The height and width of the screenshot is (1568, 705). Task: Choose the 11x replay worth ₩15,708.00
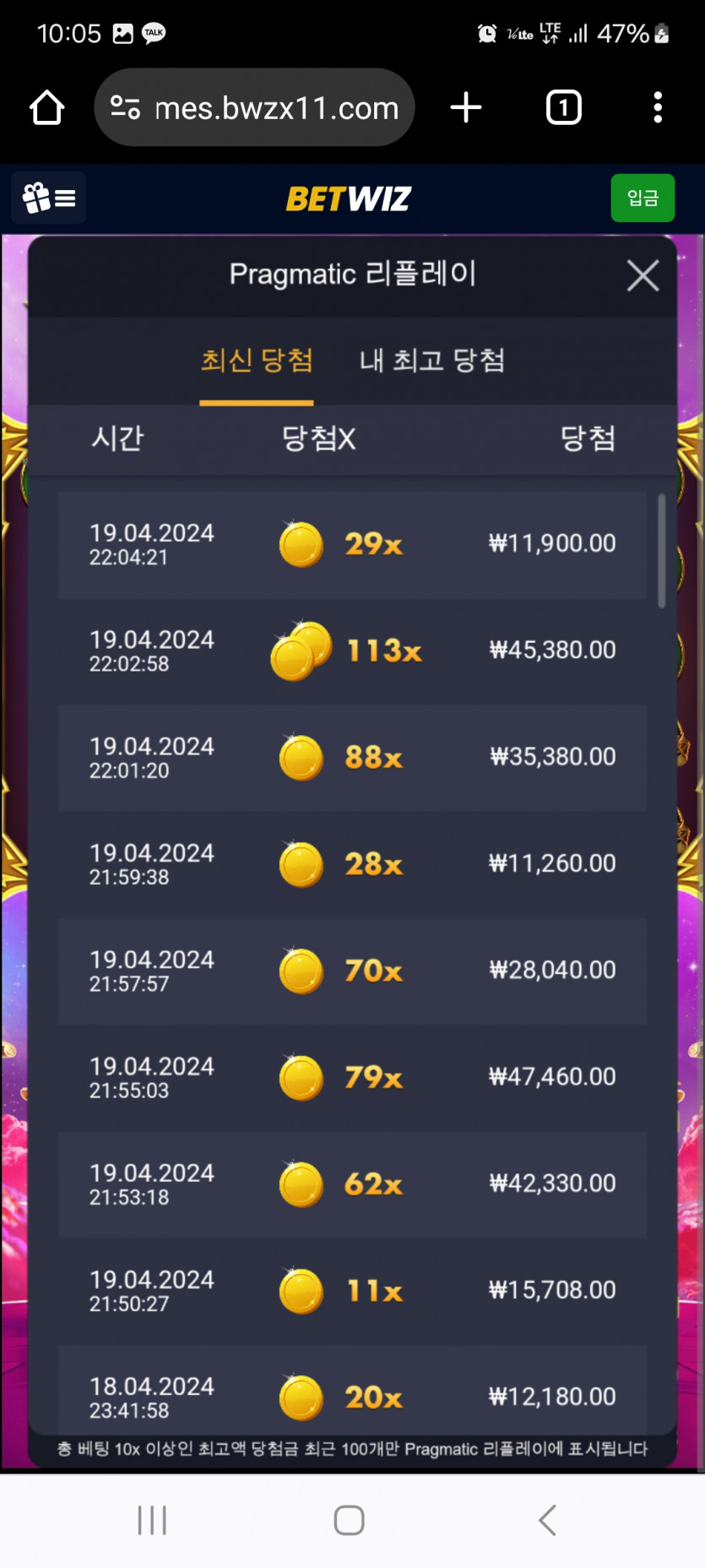tap(352, 1290)
